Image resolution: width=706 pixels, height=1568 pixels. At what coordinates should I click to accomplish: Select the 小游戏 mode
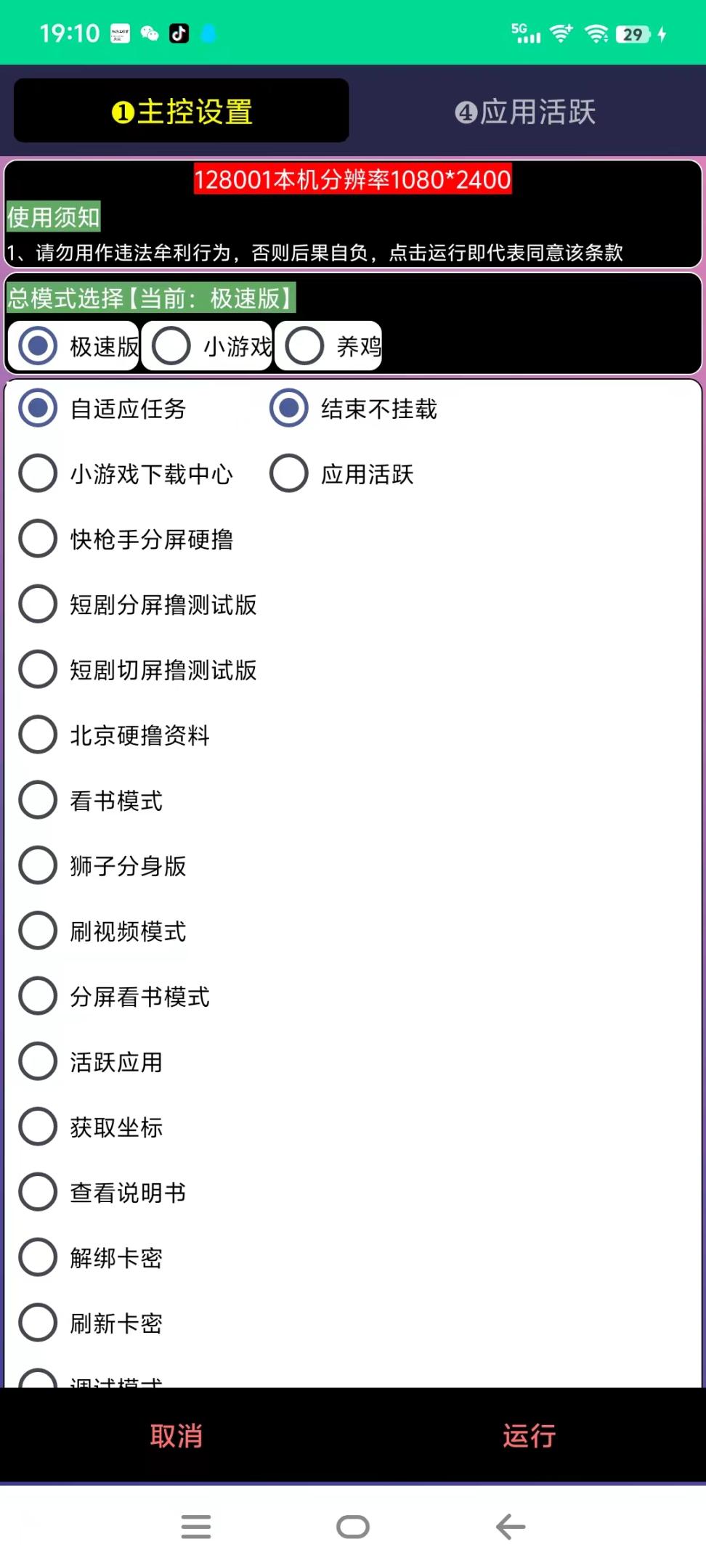[171, 346]
